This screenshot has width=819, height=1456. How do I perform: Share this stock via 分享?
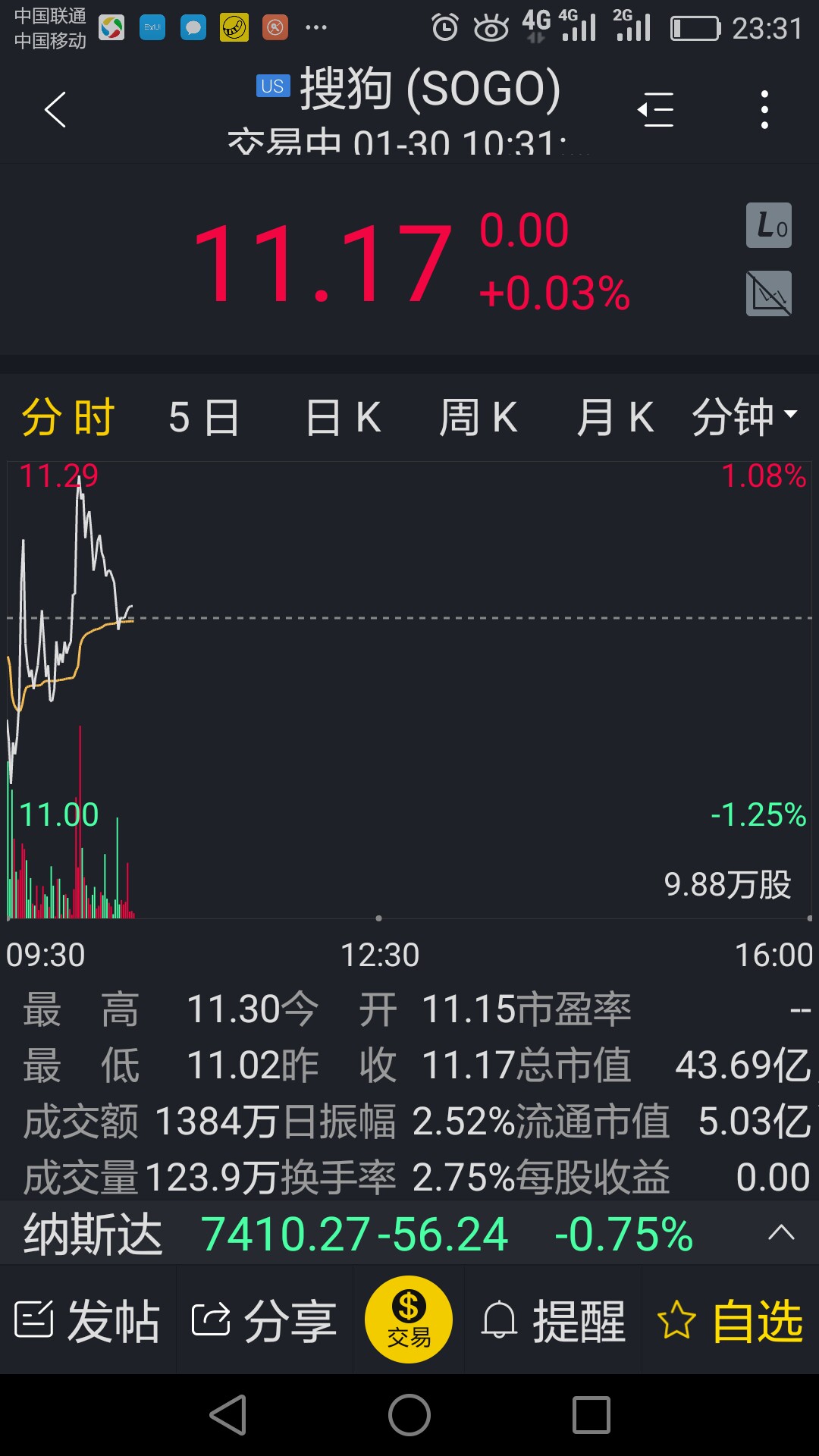[264, 1321]
